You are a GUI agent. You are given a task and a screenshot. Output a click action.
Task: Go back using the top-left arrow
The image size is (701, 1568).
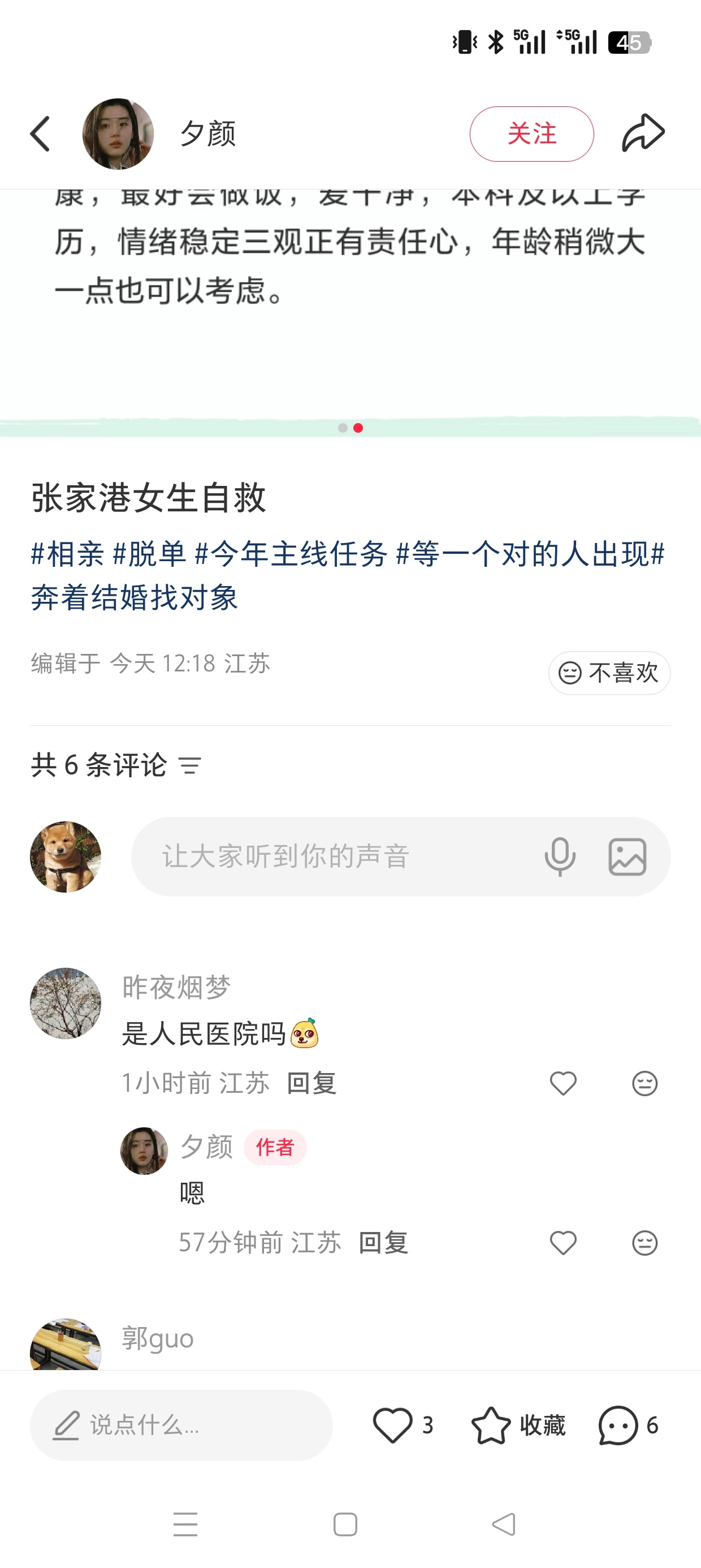(40, 133)
